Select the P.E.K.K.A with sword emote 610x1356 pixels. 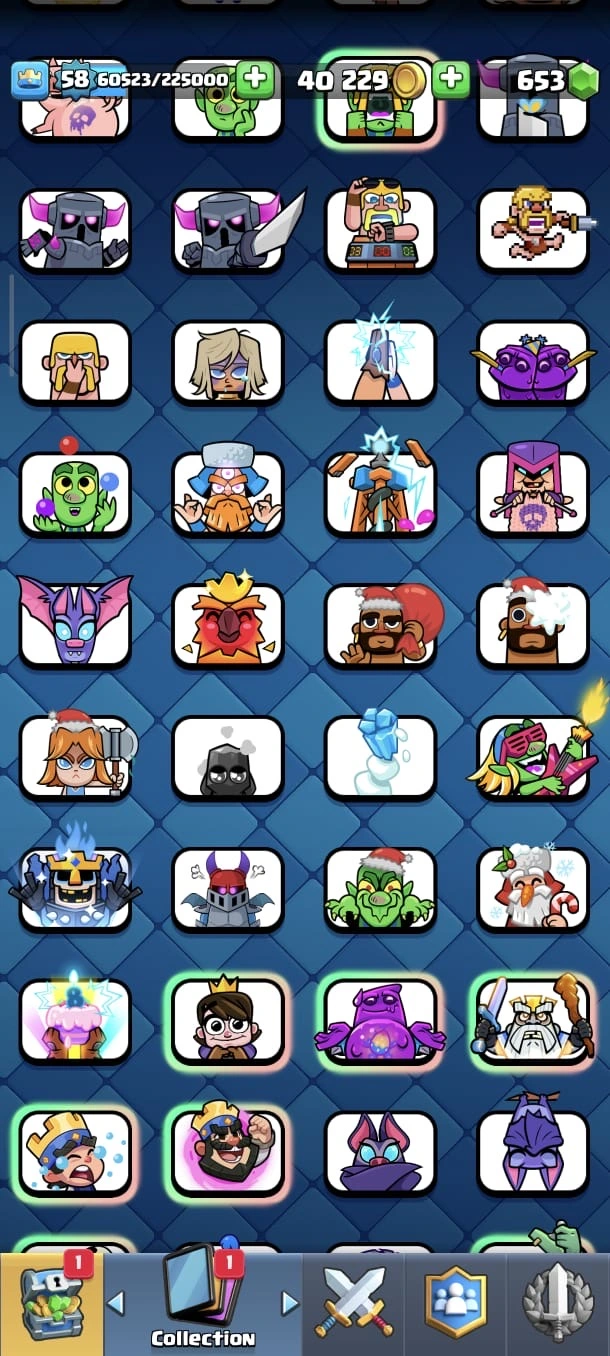228,231
